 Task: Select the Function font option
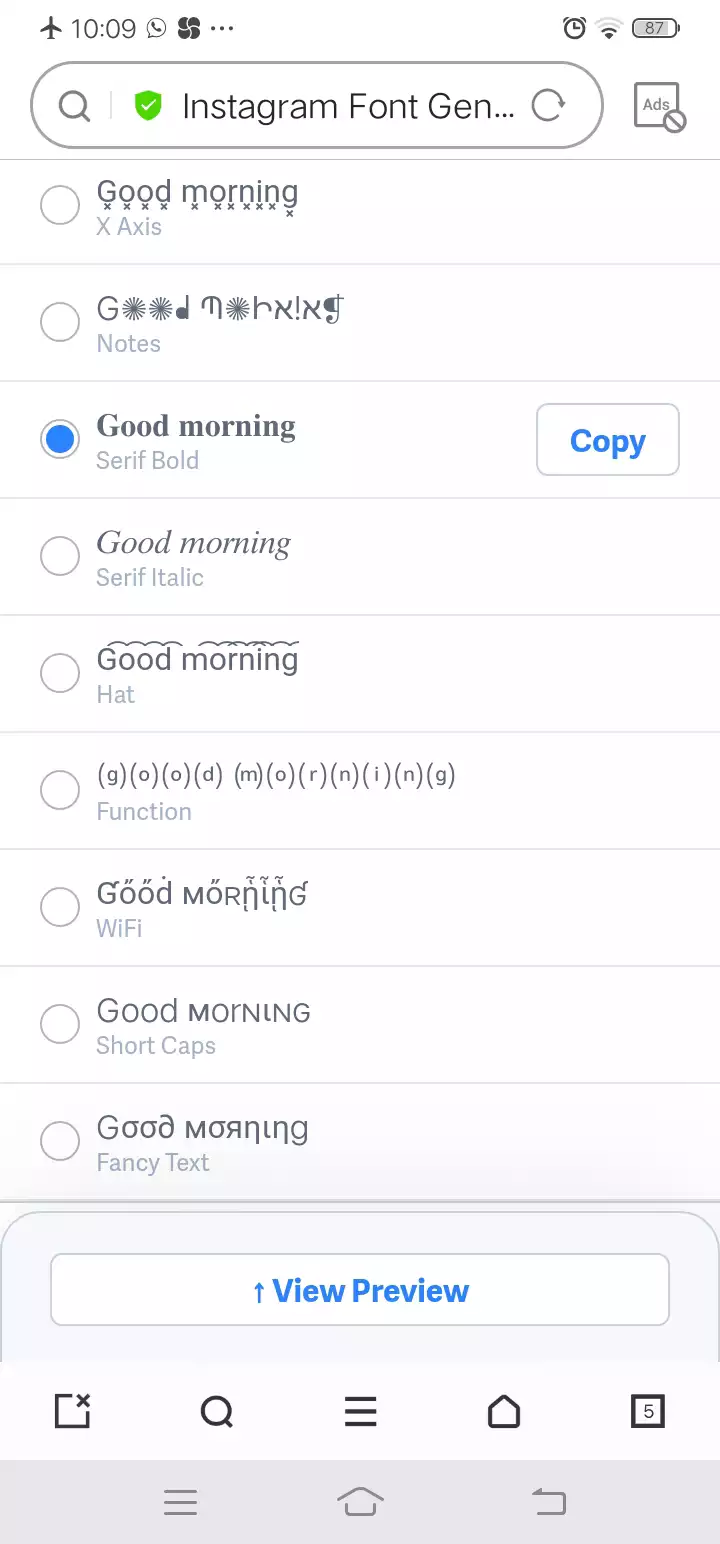(60, 791)
